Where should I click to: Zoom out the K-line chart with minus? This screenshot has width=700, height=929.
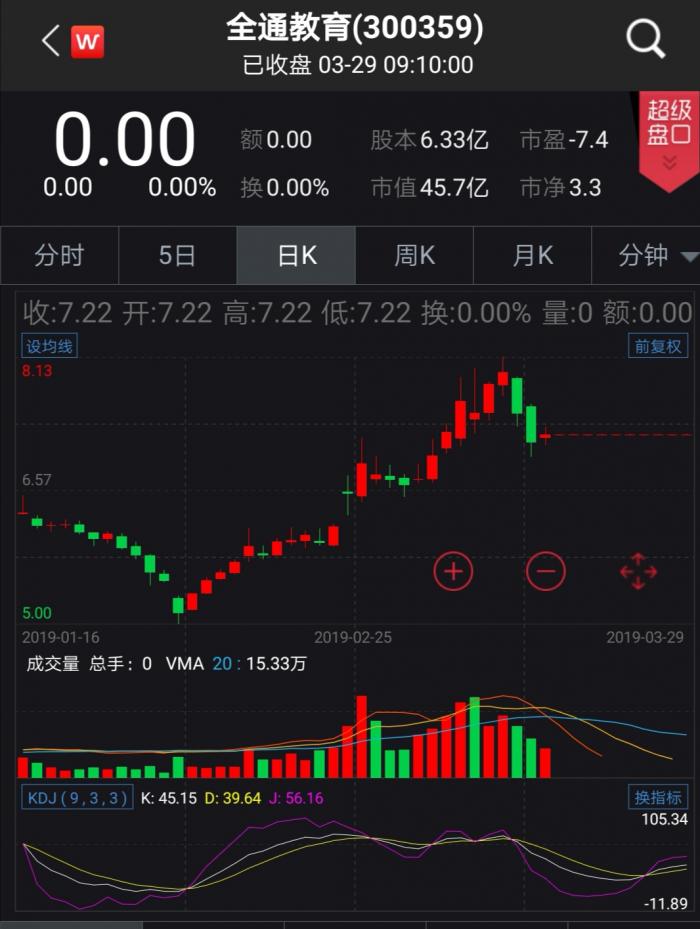(546, 572)
